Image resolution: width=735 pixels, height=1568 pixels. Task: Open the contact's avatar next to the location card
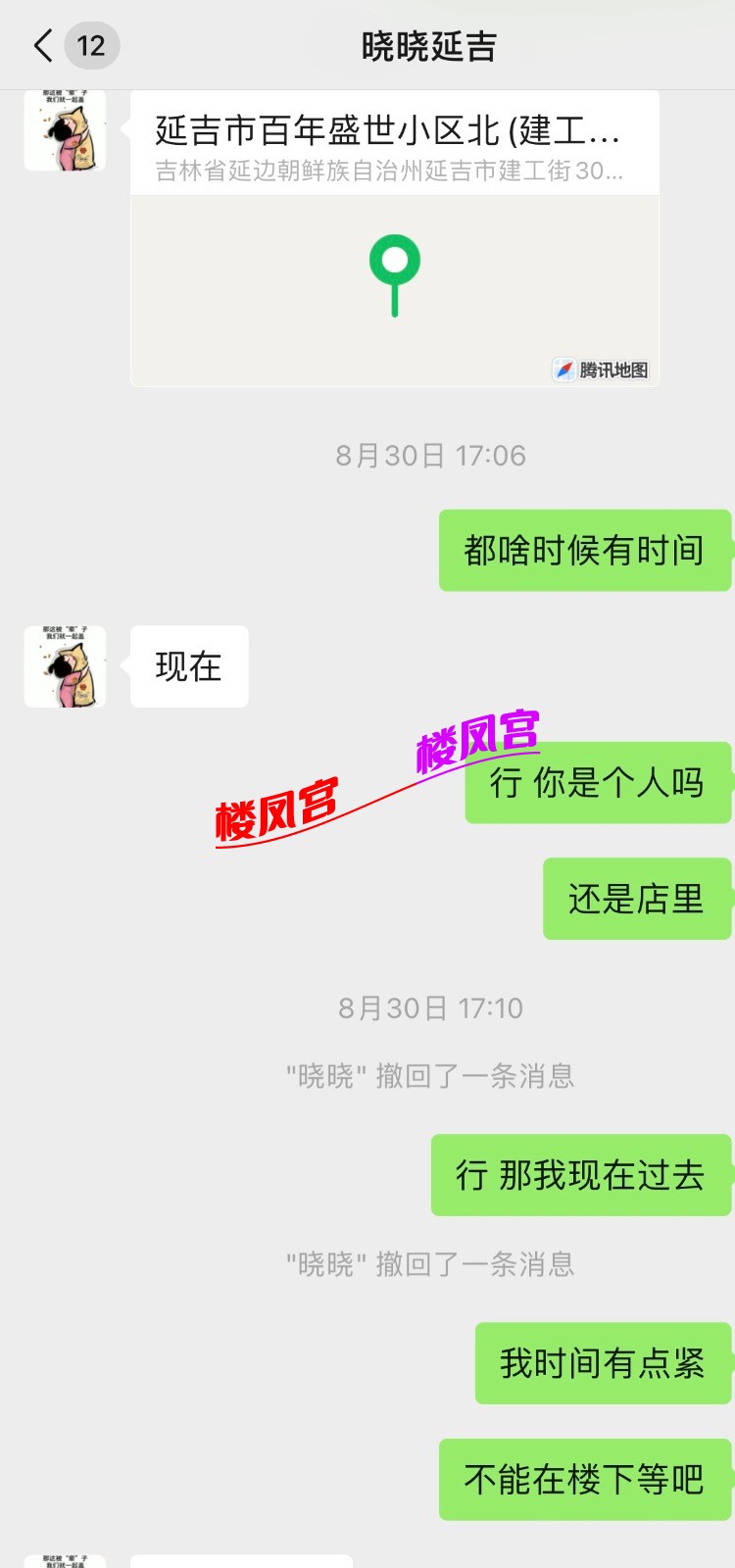[65, 130]
